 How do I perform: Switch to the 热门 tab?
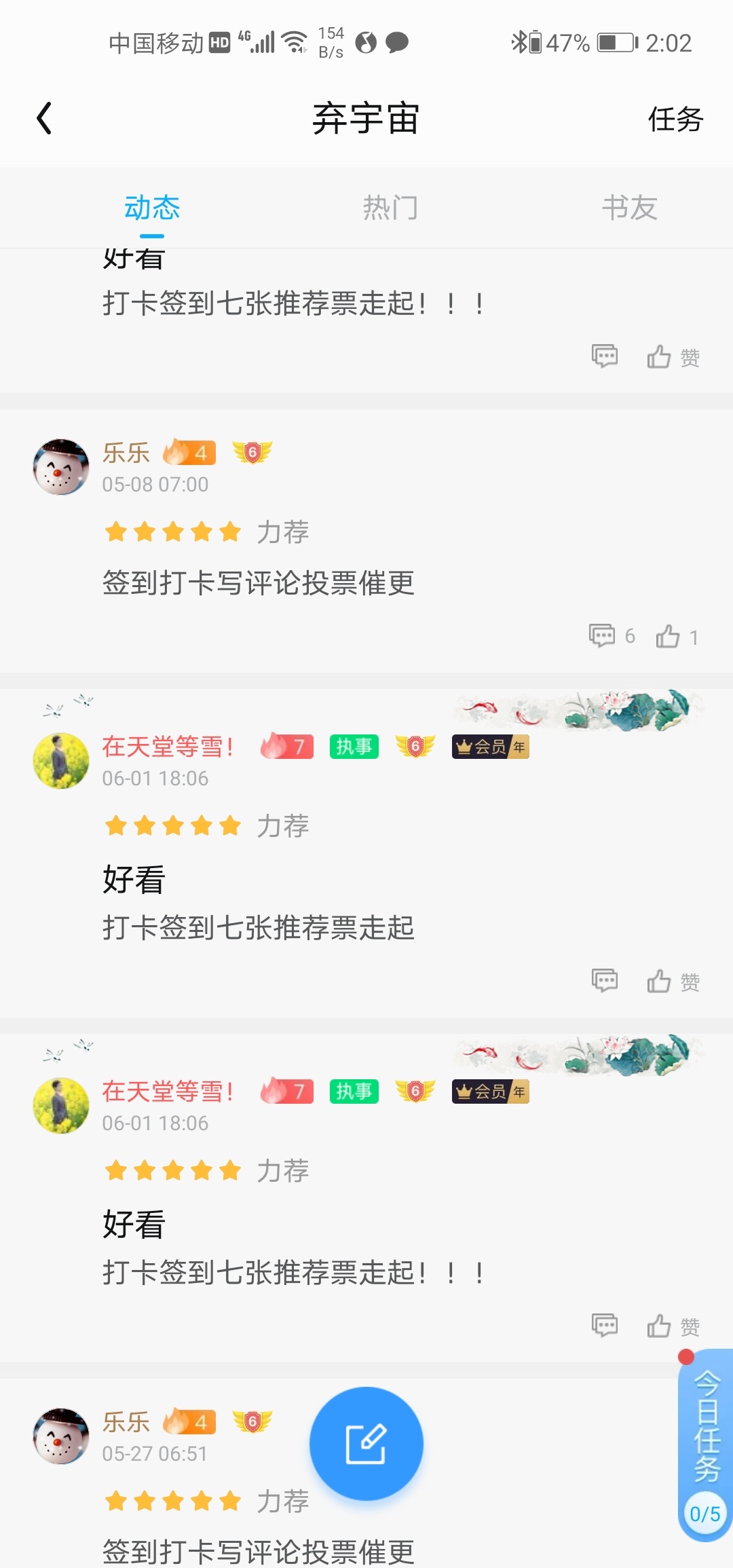(x=390, y=208)
